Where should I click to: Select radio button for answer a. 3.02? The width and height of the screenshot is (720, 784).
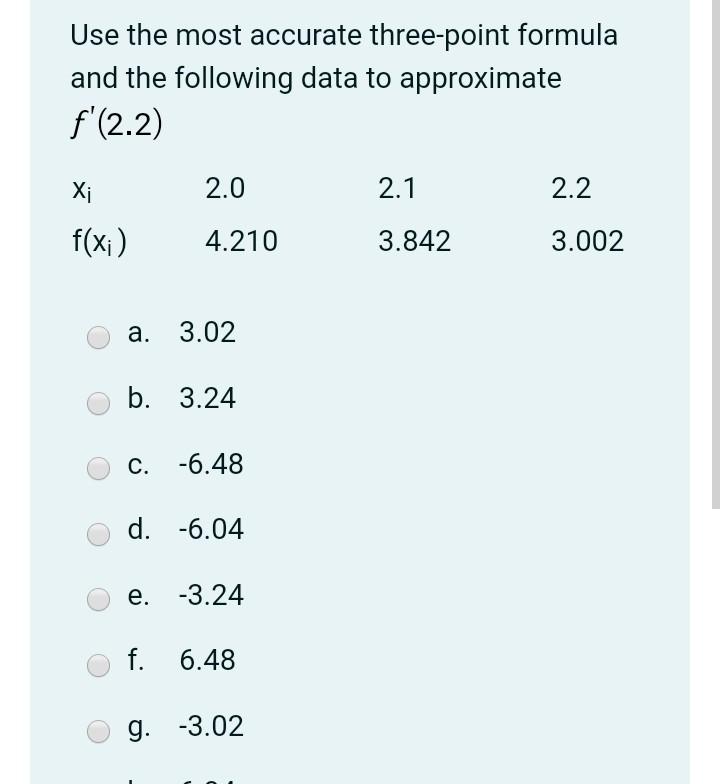pos(98,337)
